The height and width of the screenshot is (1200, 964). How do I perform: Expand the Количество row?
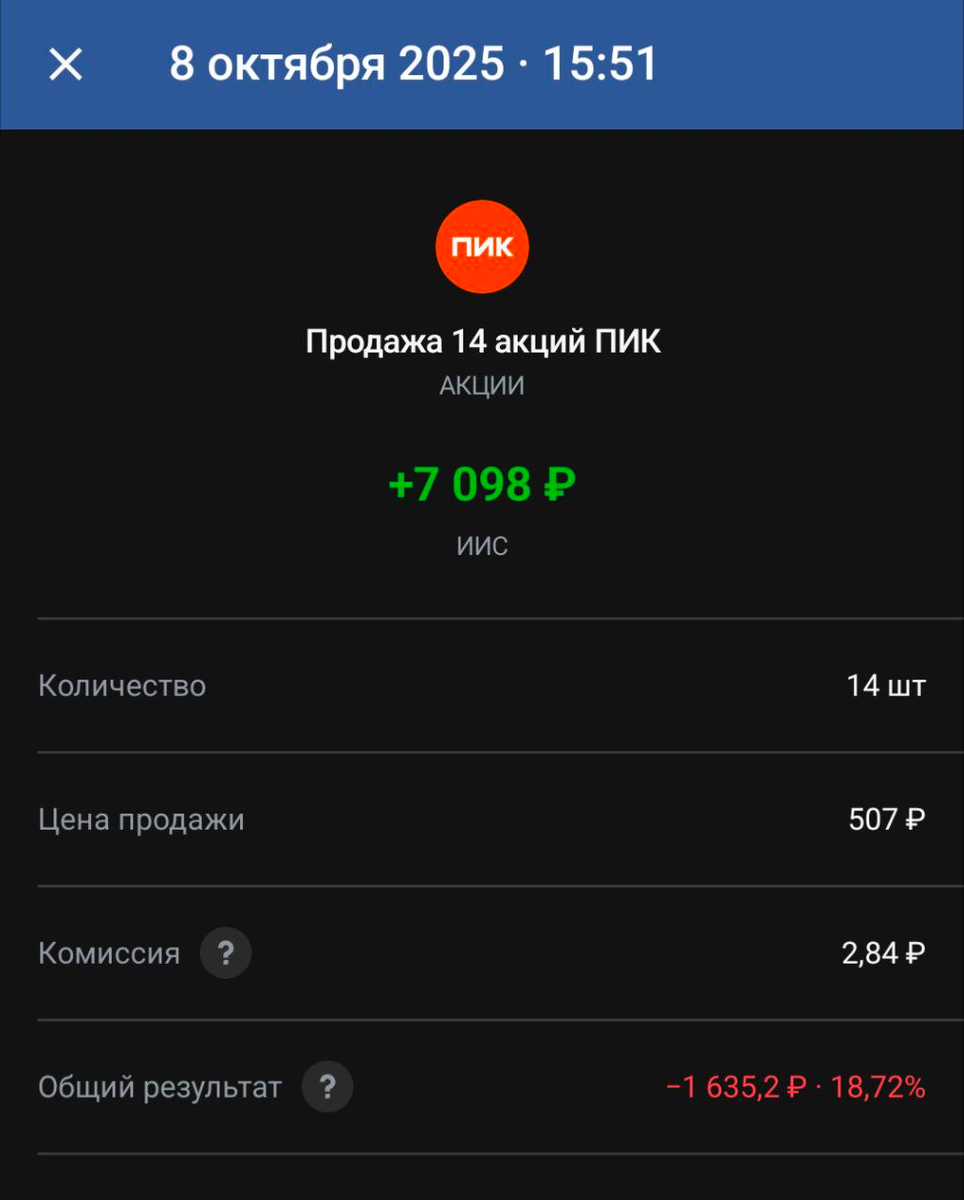482,685
